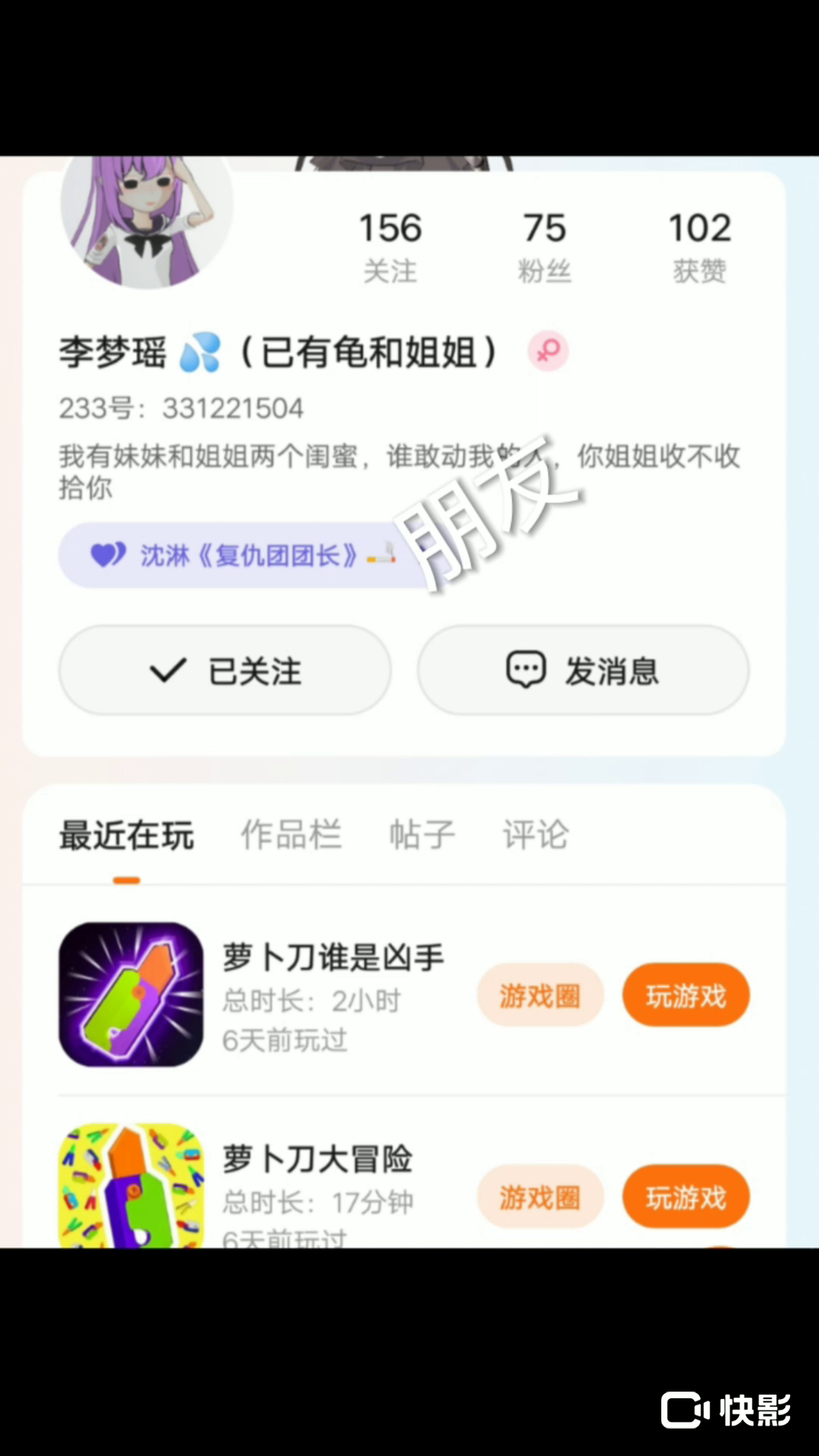Switch to the 评论 tab
Image resolution: width=819 pixels, height=1456 pixels.
(535, 835)
